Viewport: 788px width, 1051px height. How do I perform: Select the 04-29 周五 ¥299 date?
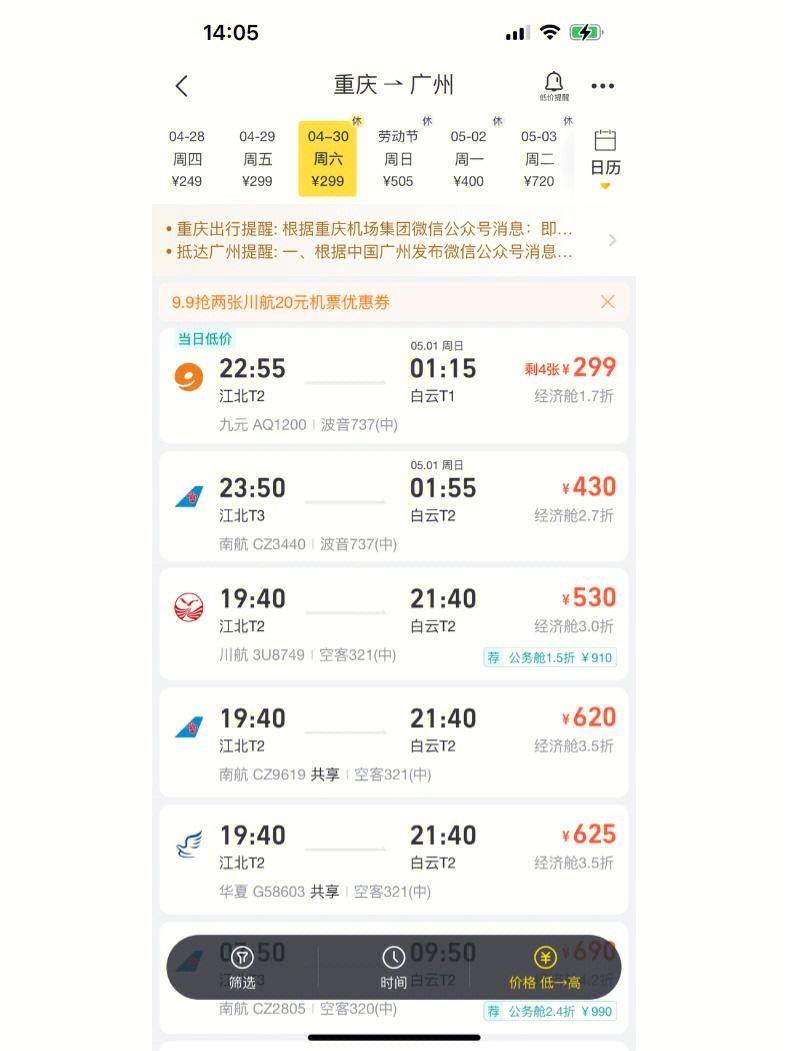[x=257, y=159]
